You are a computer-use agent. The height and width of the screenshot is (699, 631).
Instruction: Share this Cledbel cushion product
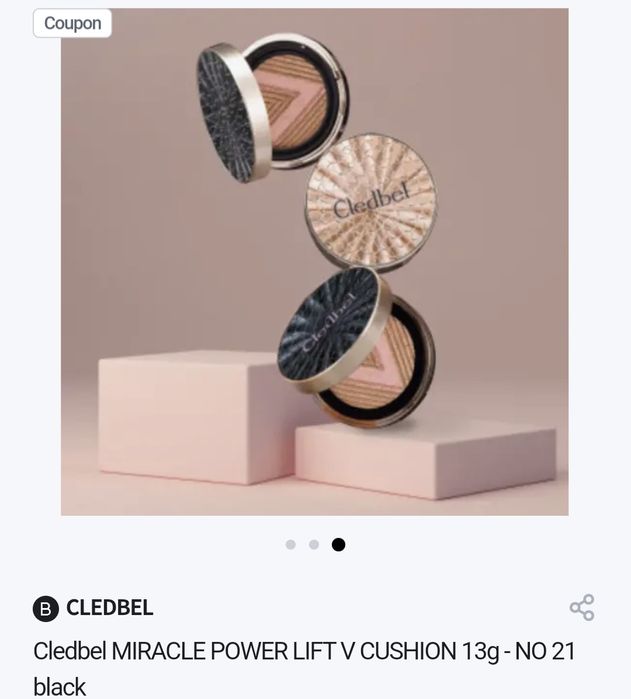pyautogui.click(x=582, y=607)
